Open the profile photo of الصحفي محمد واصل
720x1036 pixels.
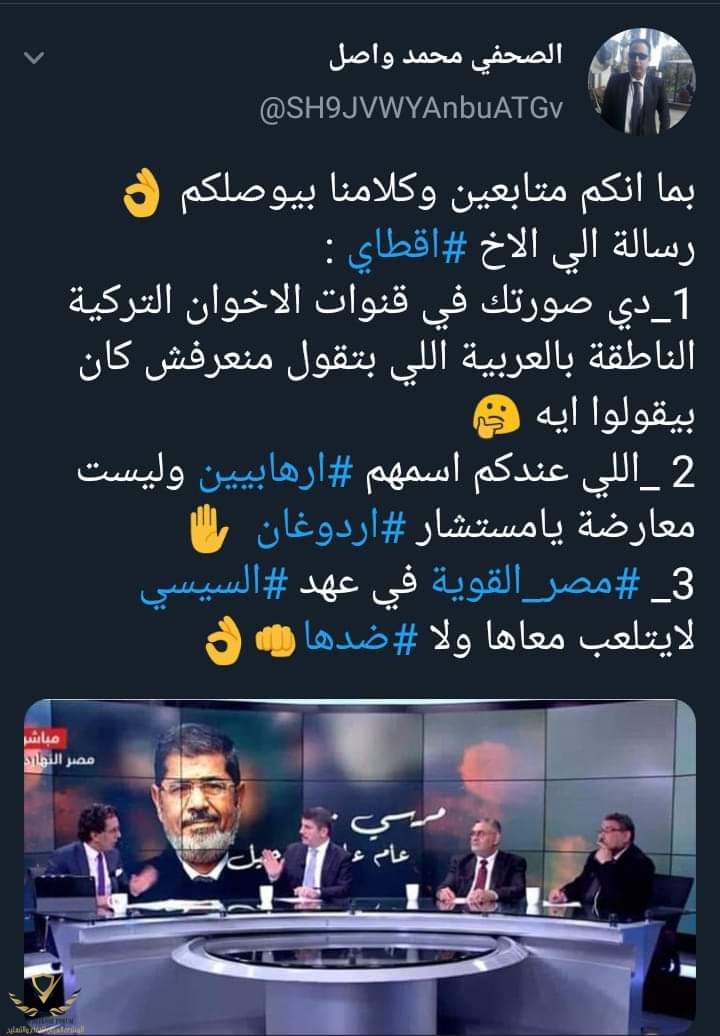coord(647,81)
